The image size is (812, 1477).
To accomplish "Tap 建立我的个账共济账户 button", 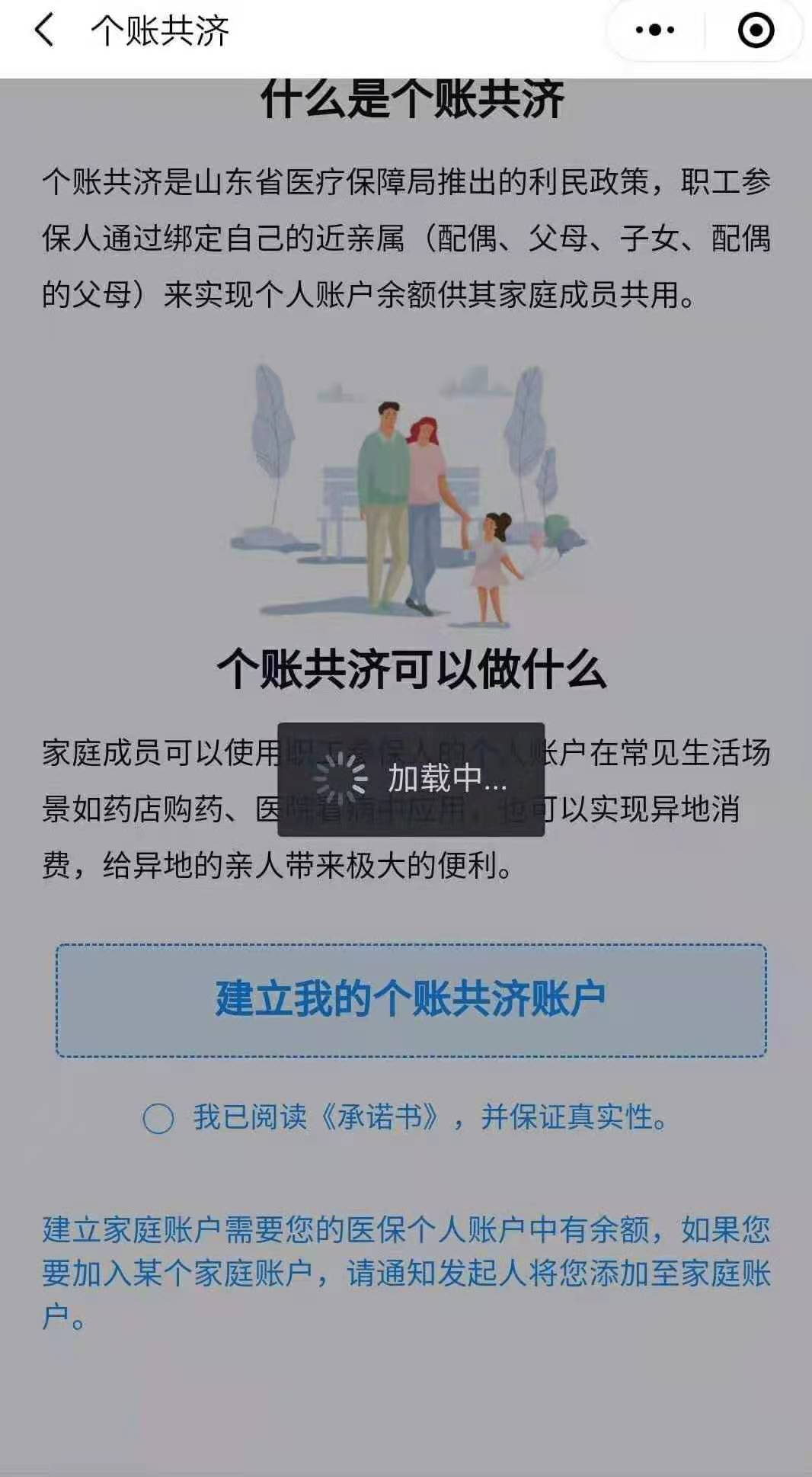I will click(411, 1000).
